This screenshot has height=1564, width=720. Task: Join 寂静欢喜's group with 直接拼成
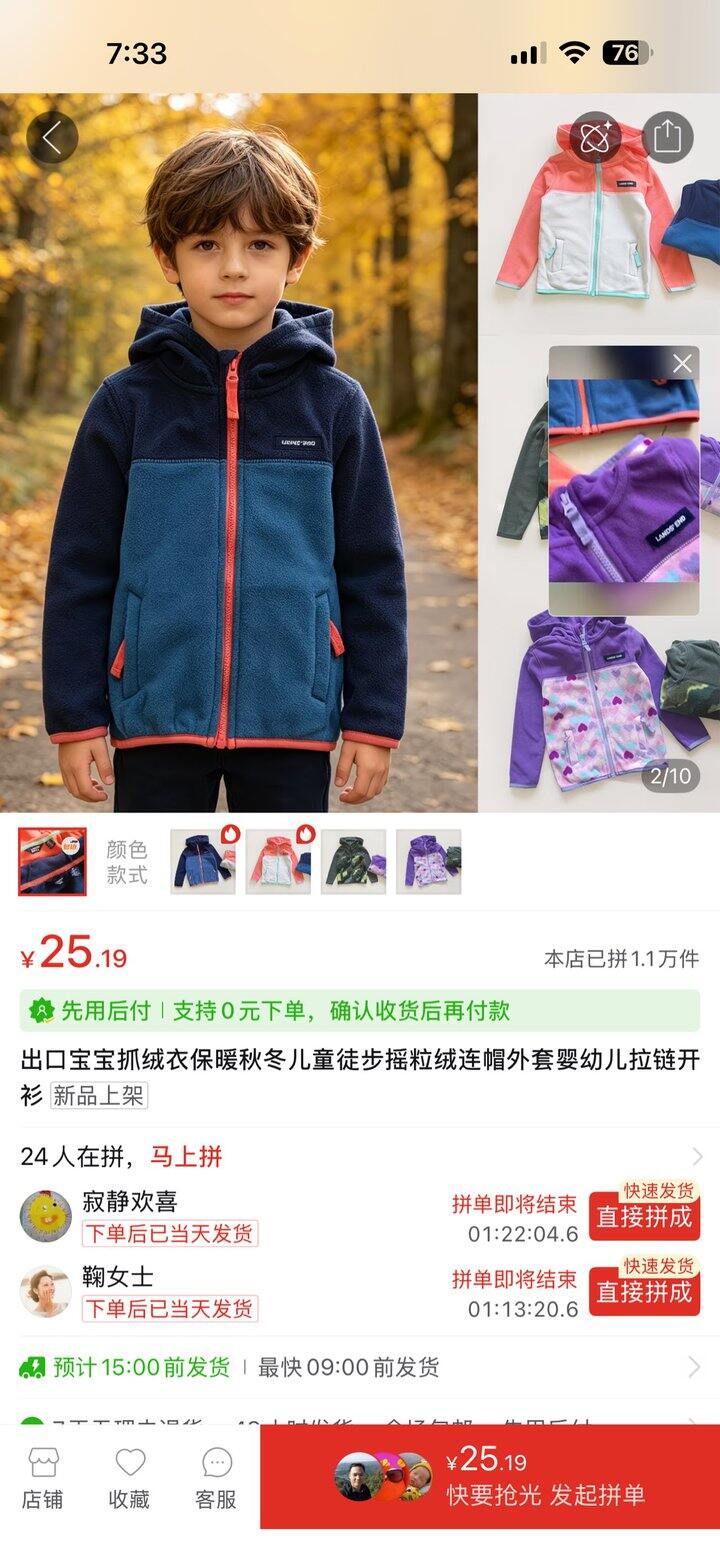tap(644, 1216)
